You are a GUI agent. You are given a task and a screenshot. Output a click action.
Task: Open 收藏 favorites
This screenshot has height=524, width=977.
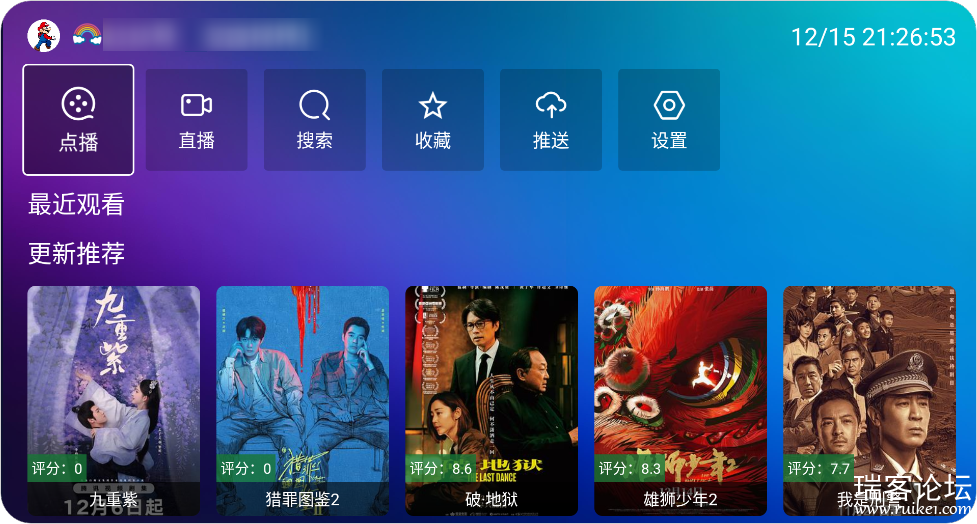pyautogui.click(x=433, y=120)
